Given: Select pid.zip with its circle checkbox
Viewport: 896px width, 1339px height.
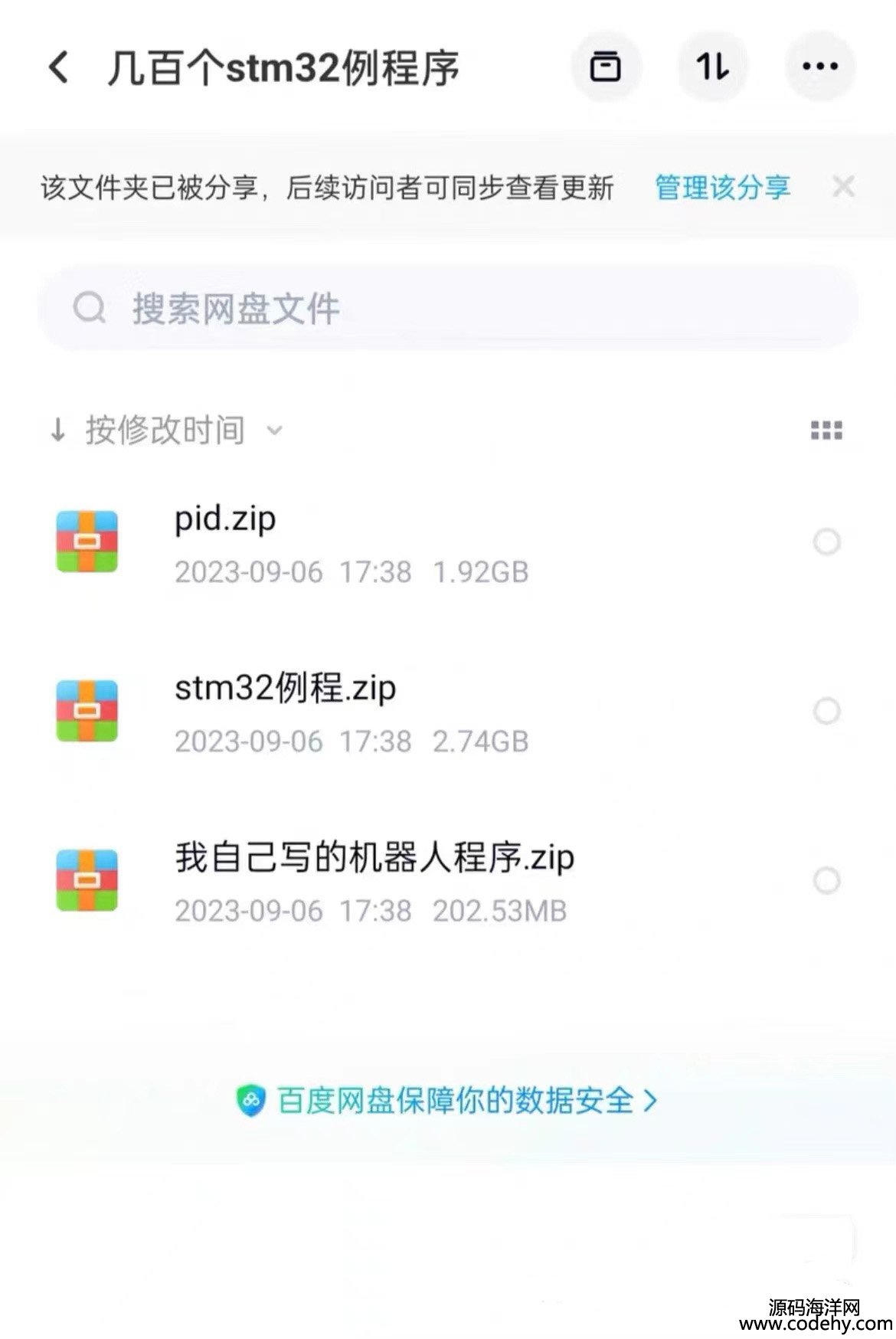Looking at the screenshot, I should (x=826, y=542).
